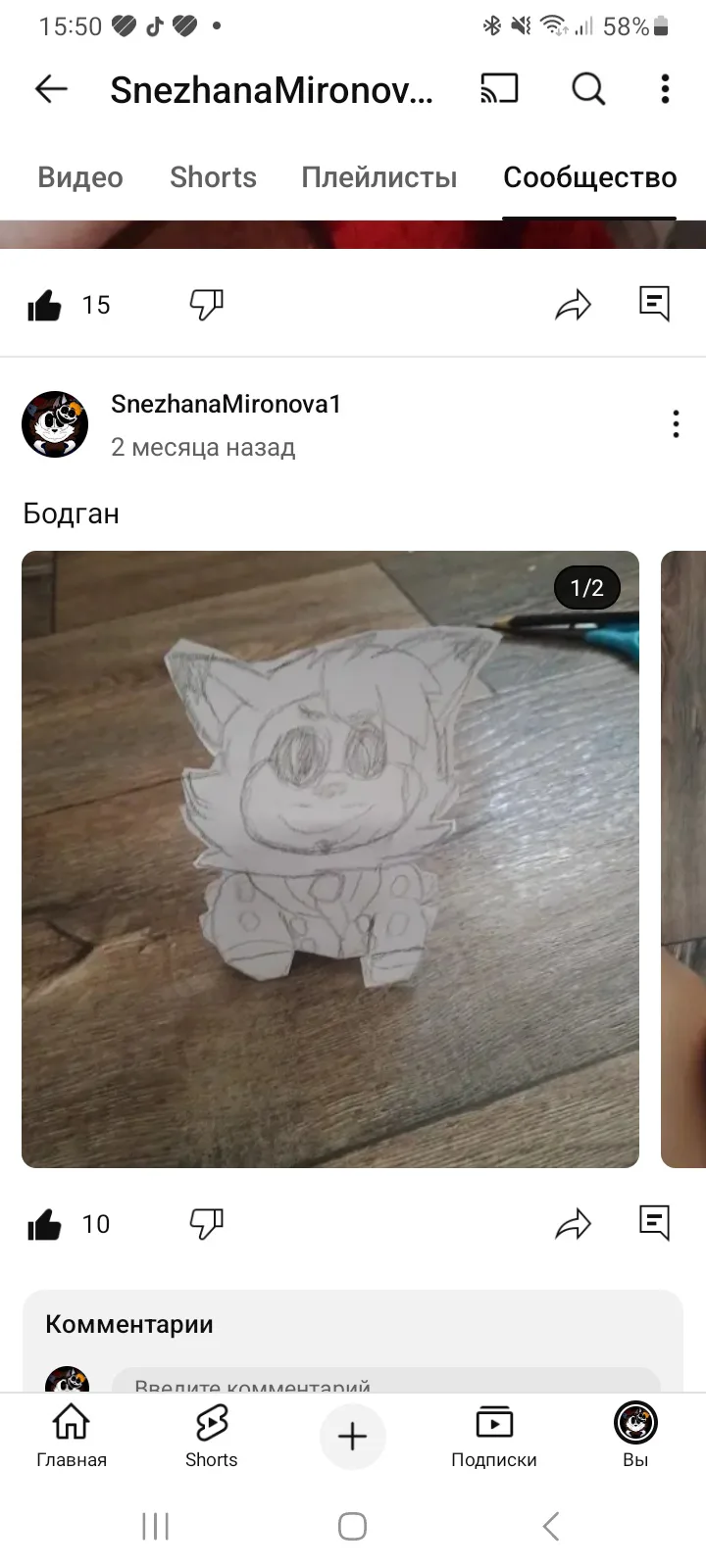Open the app bar overflow menu
This screenshot has width=706, height=1568.
point(666,89)
